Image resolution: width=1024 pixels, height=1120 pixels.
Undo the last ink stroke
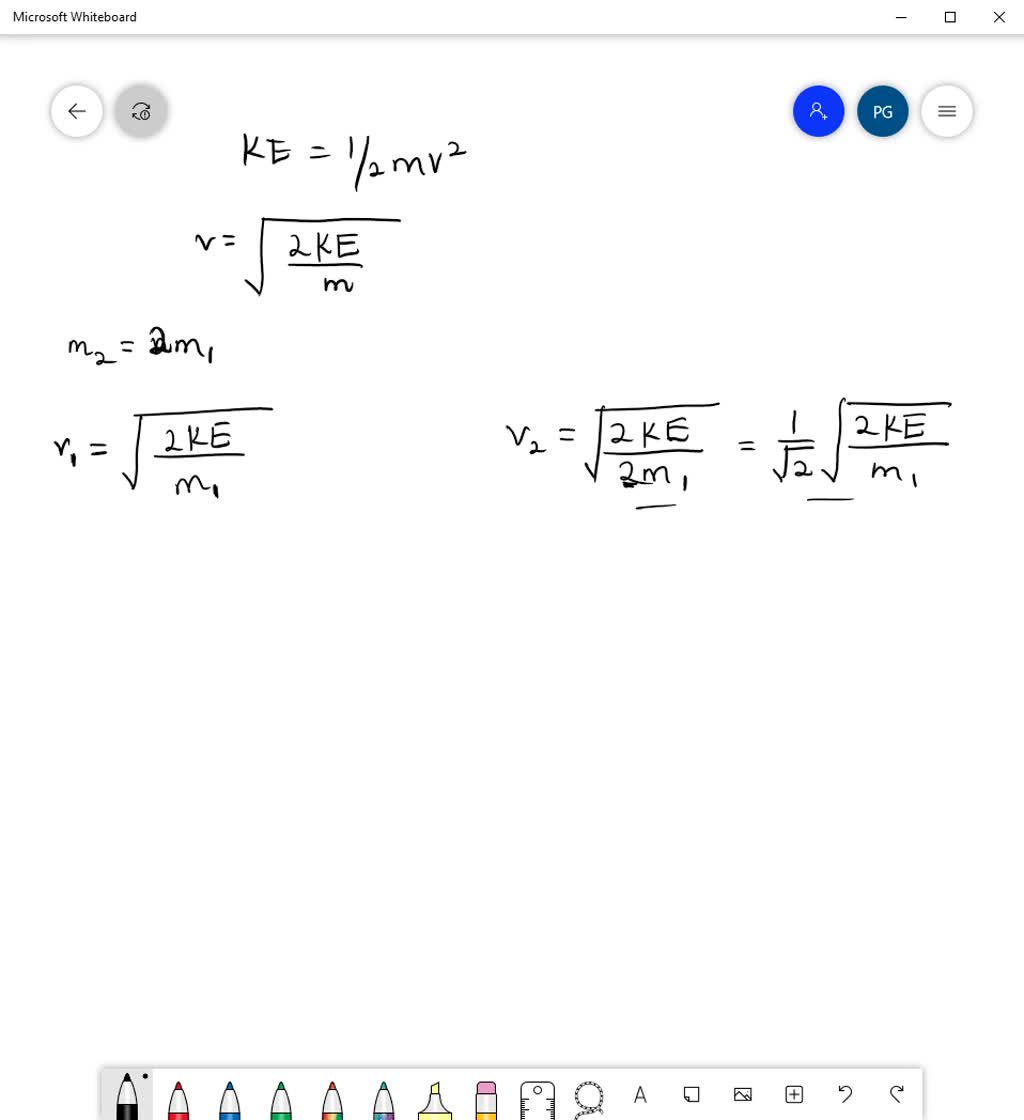coord(845,1095)
